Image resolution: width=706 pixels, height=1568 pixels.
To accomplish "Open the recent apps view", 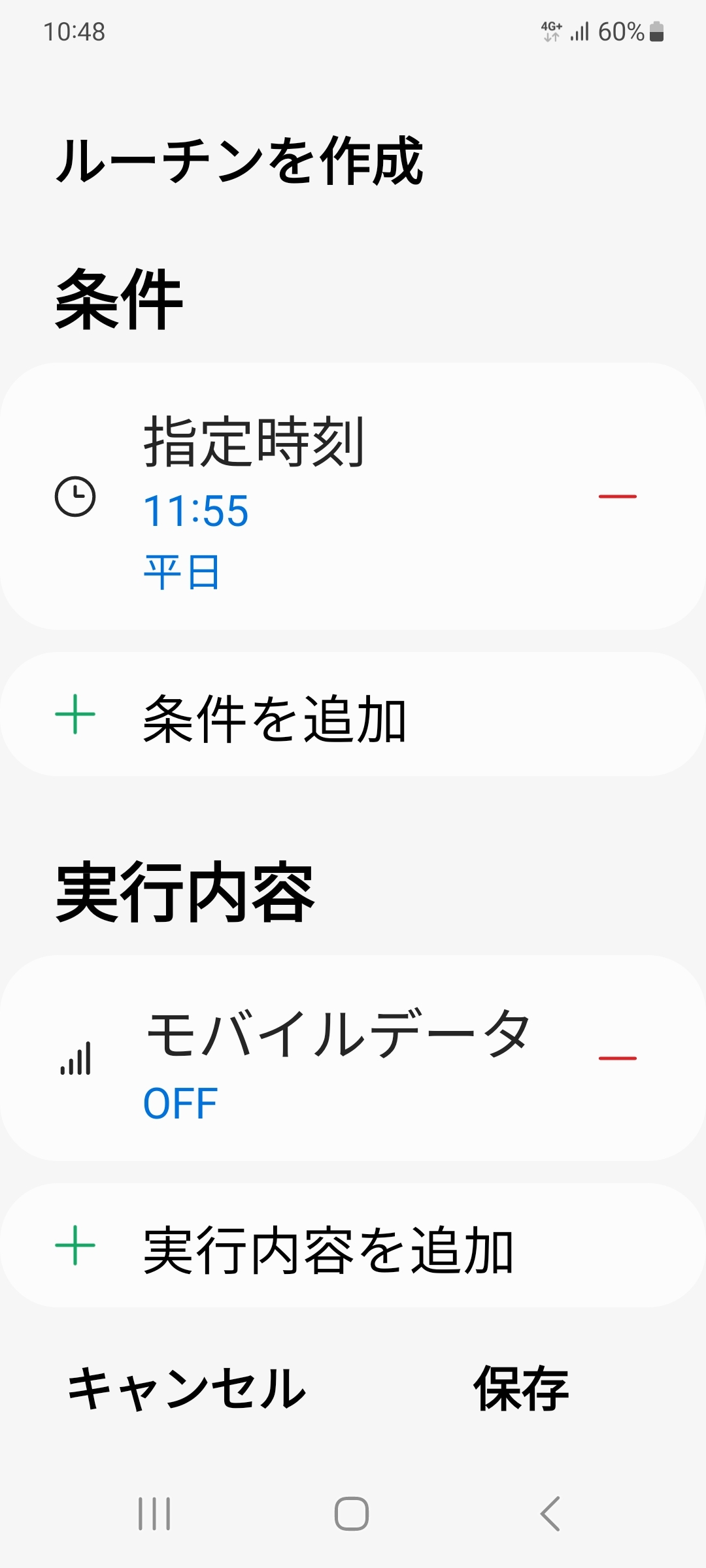I will pyautogui.click(x=154, y=1513).
